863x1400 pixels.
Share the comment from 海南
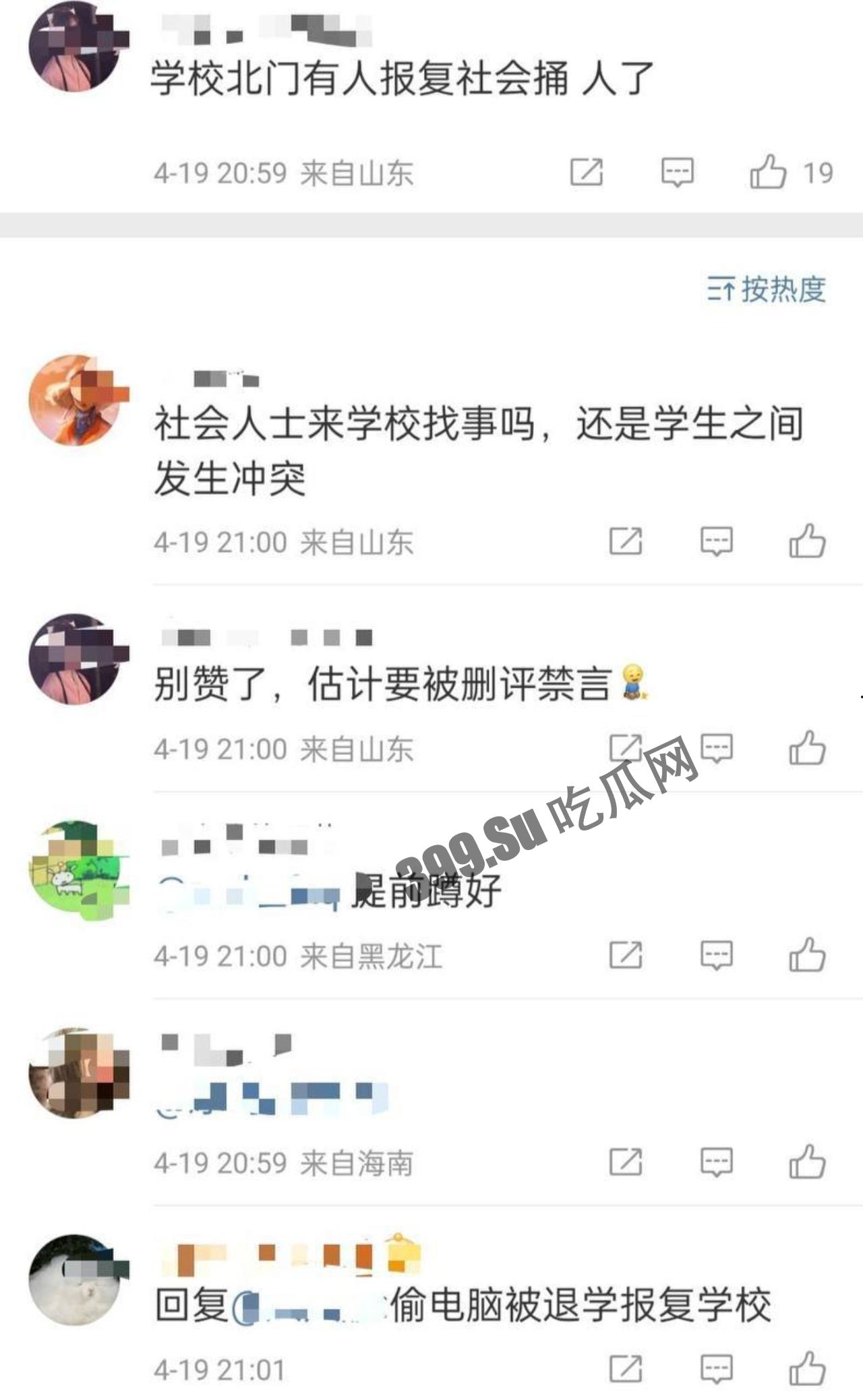point(626,1162)
